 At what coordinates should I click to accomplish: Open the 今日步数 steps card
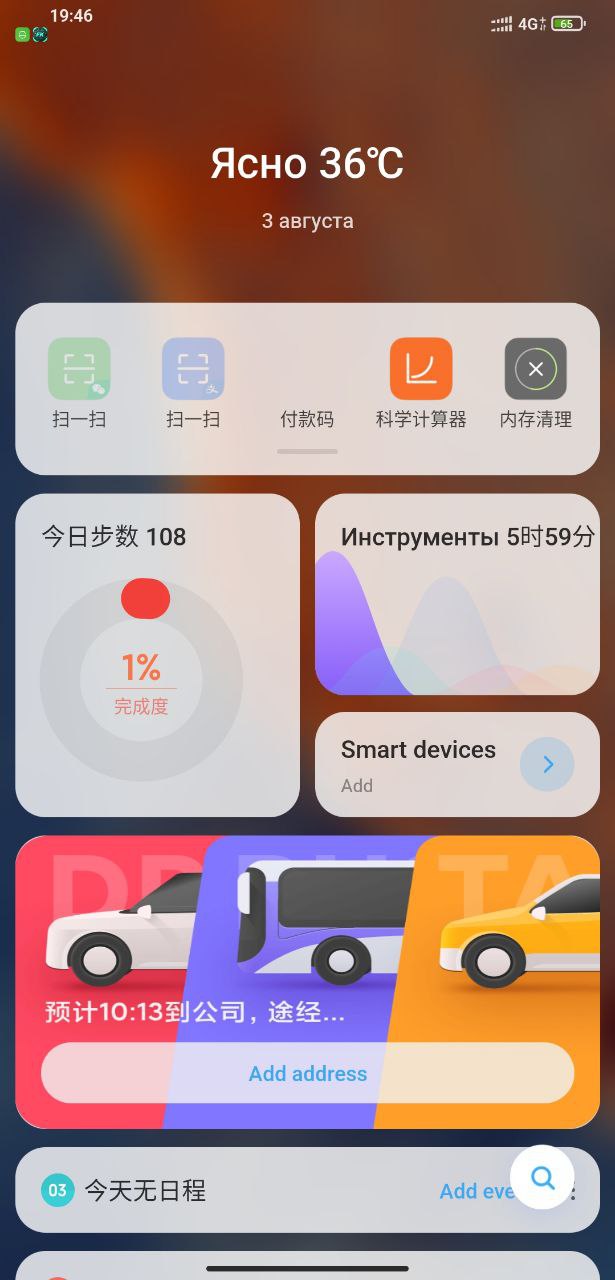click(x=157, y=655)
